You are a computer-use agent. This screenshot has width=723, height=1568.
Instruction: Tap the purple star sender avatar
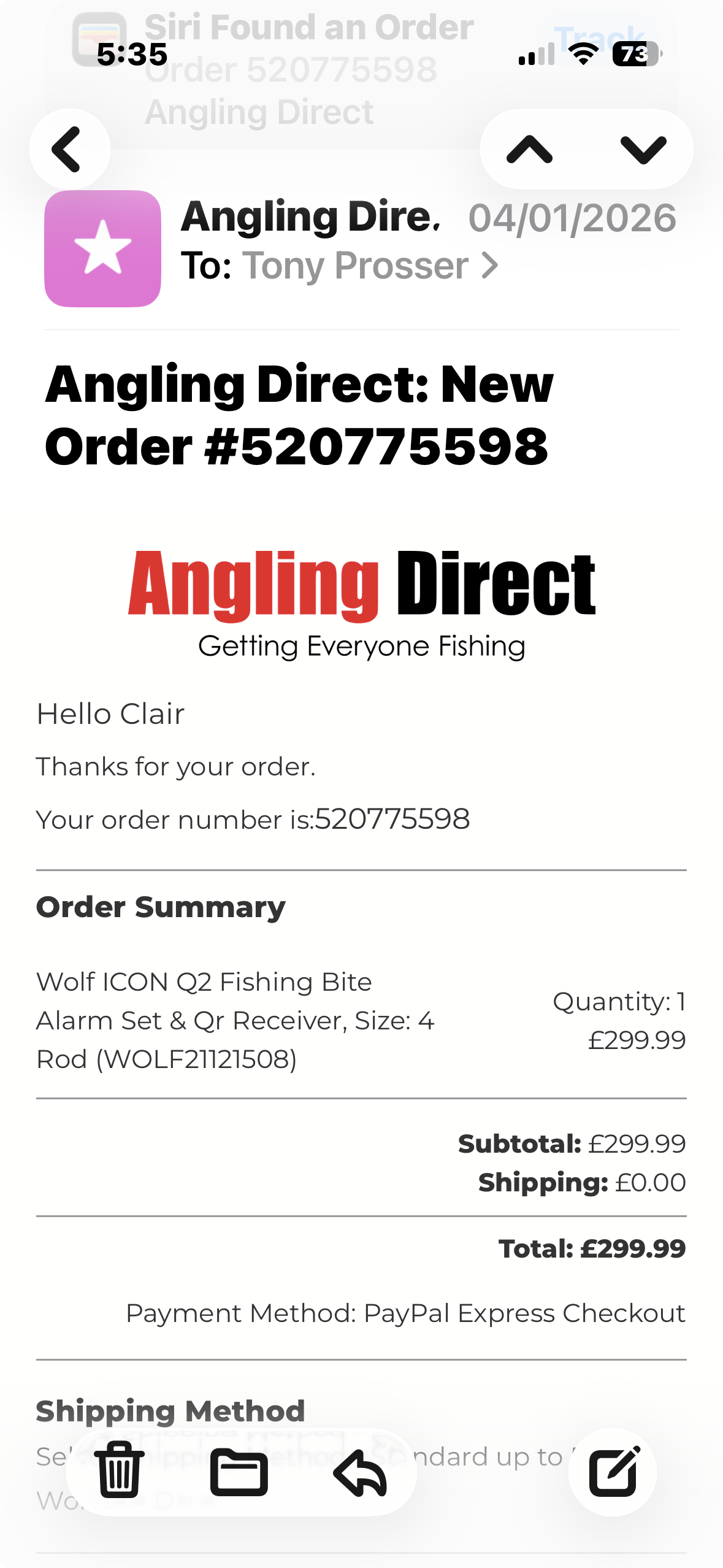point(102,249)
